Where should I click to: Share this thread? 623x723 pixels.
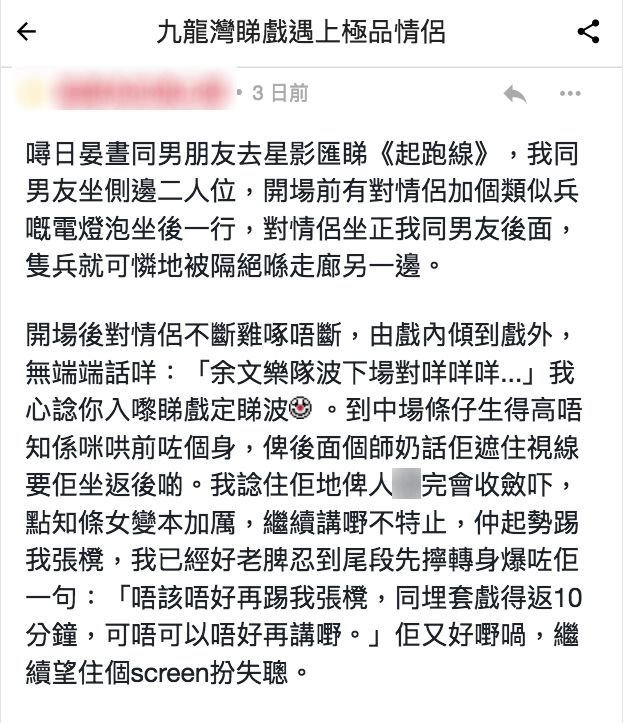(588, 32)
